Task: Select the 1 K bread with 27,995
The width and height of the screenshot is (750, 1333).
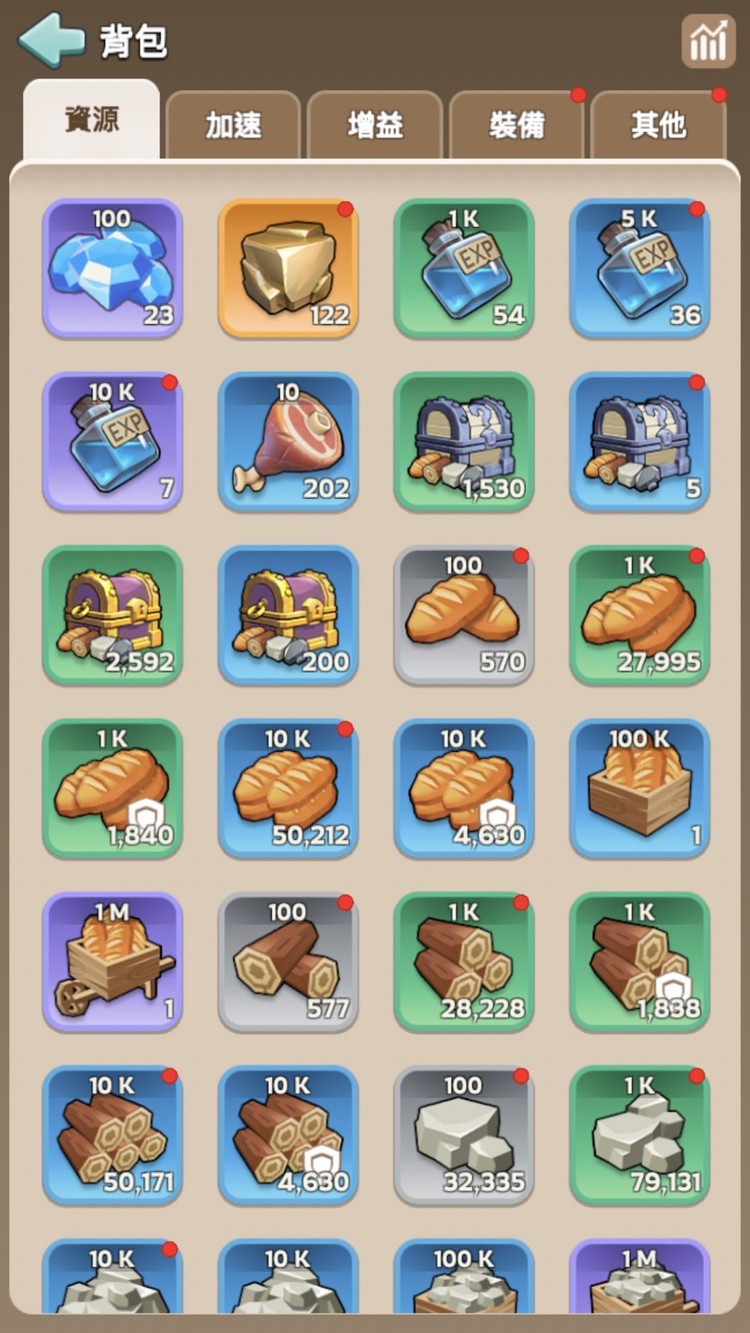Action: (x=640, y=615)
